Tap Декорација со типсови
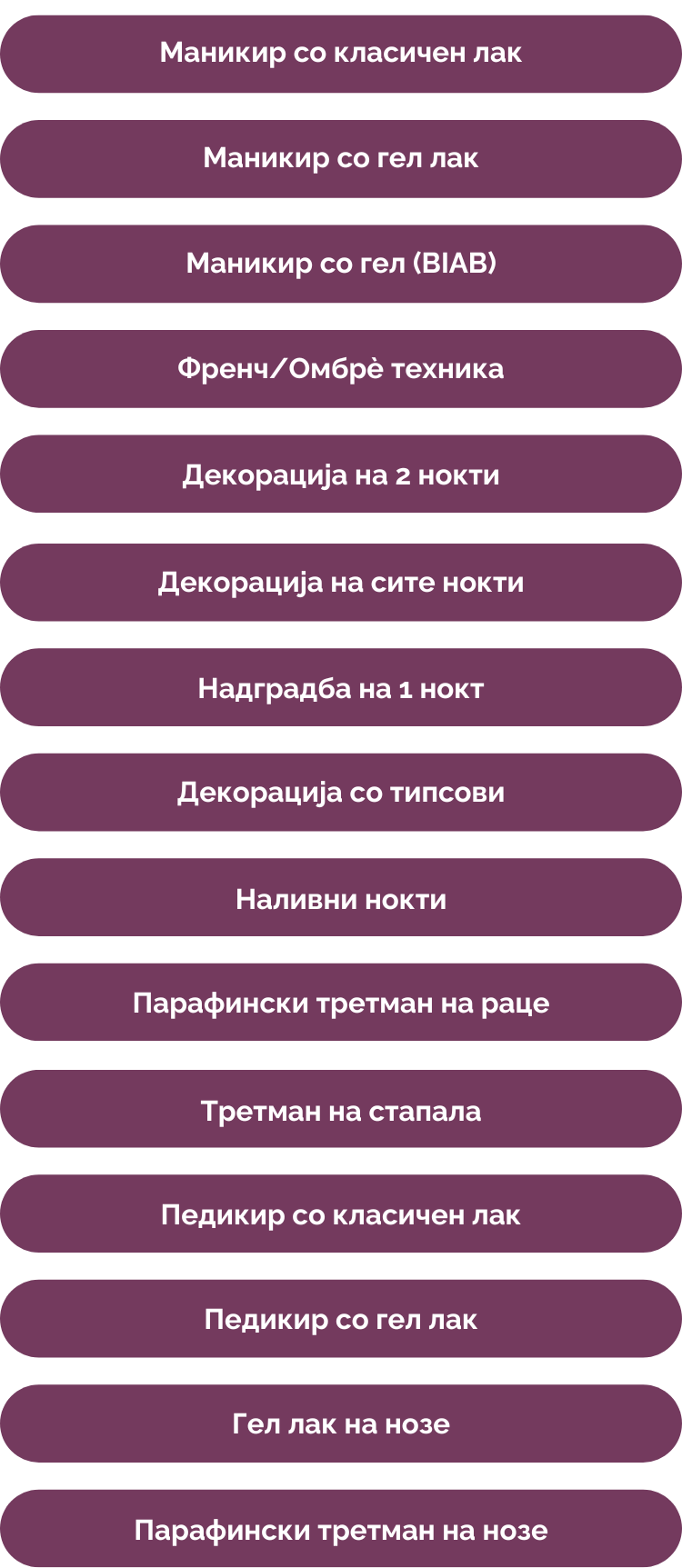 click(341, 792)
